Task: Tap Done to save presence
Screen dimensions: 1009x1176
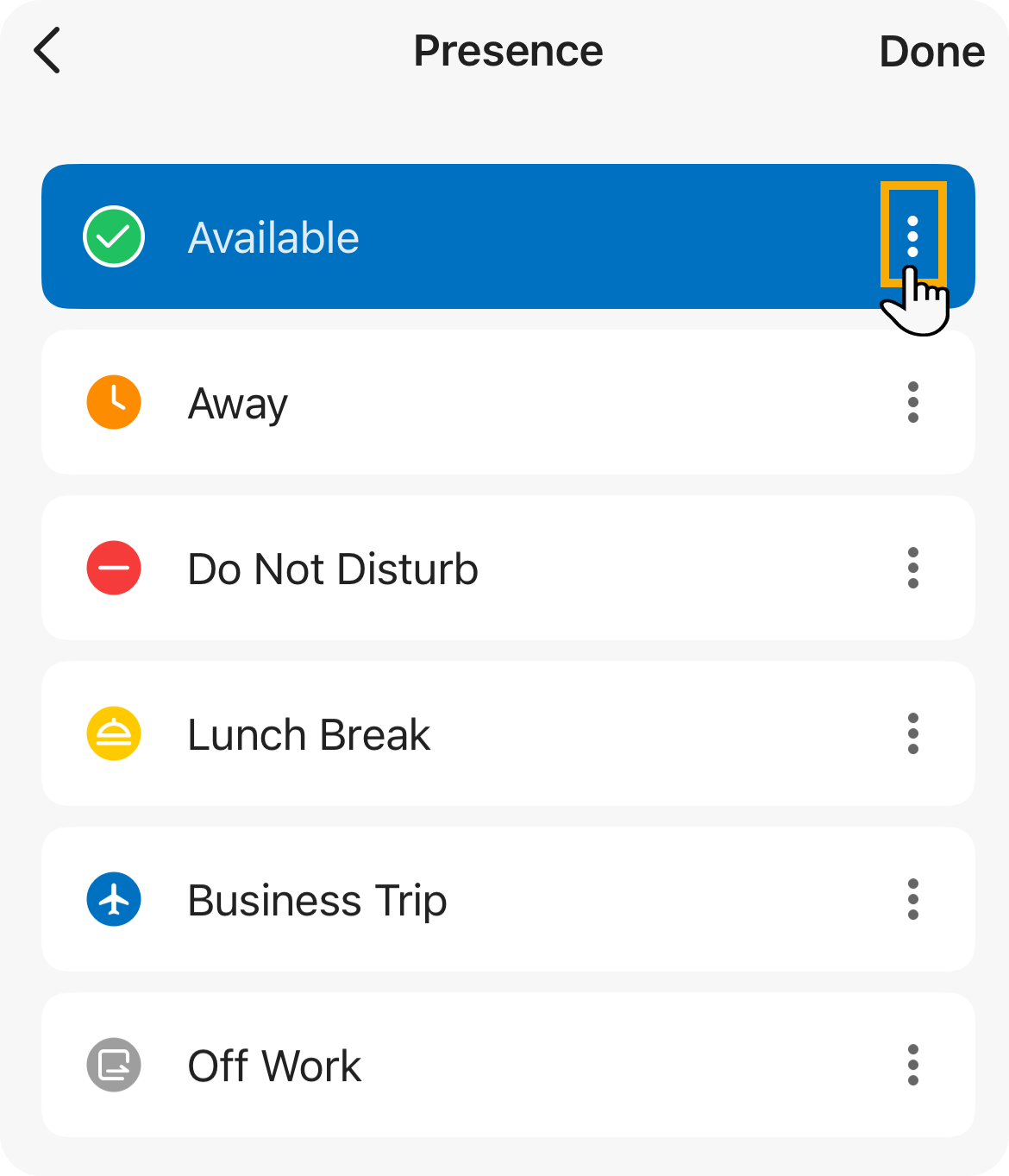Action: 931,52
